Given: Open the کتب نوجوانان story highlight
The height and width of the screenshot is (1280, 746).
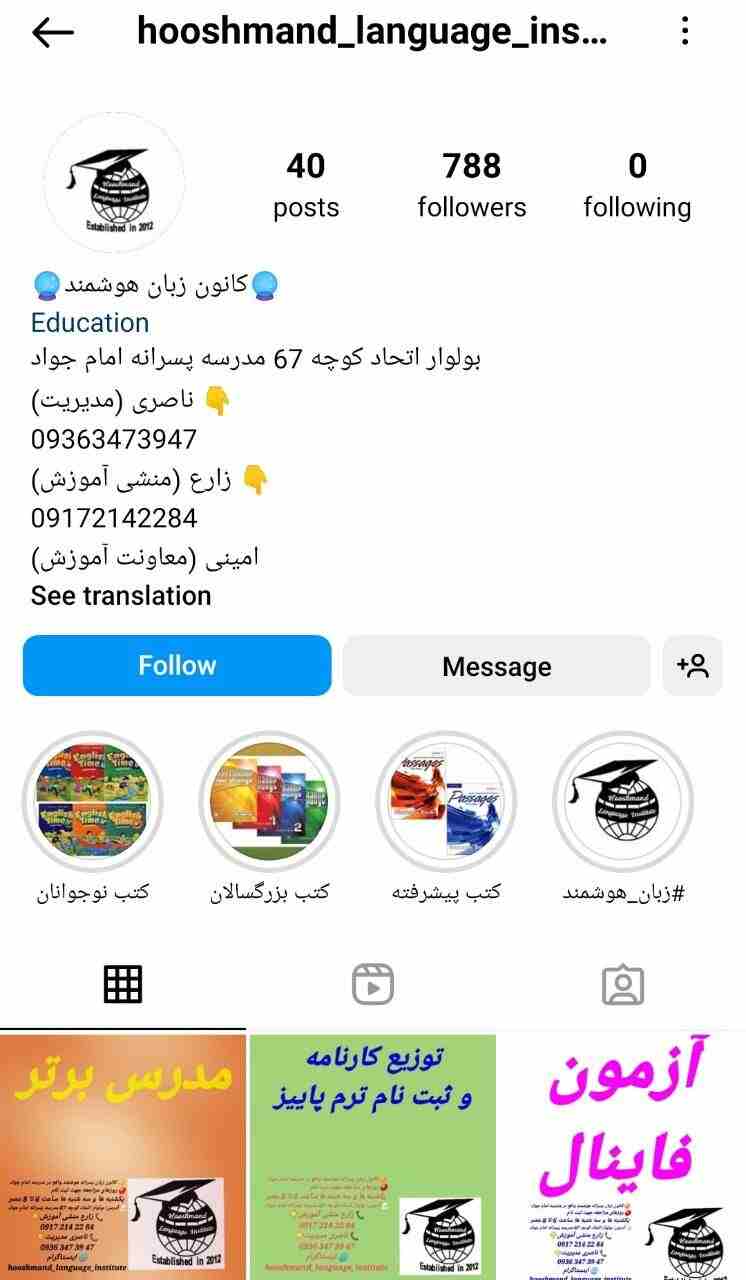Looking at the screenshot, I should click(x=92, y=802).
